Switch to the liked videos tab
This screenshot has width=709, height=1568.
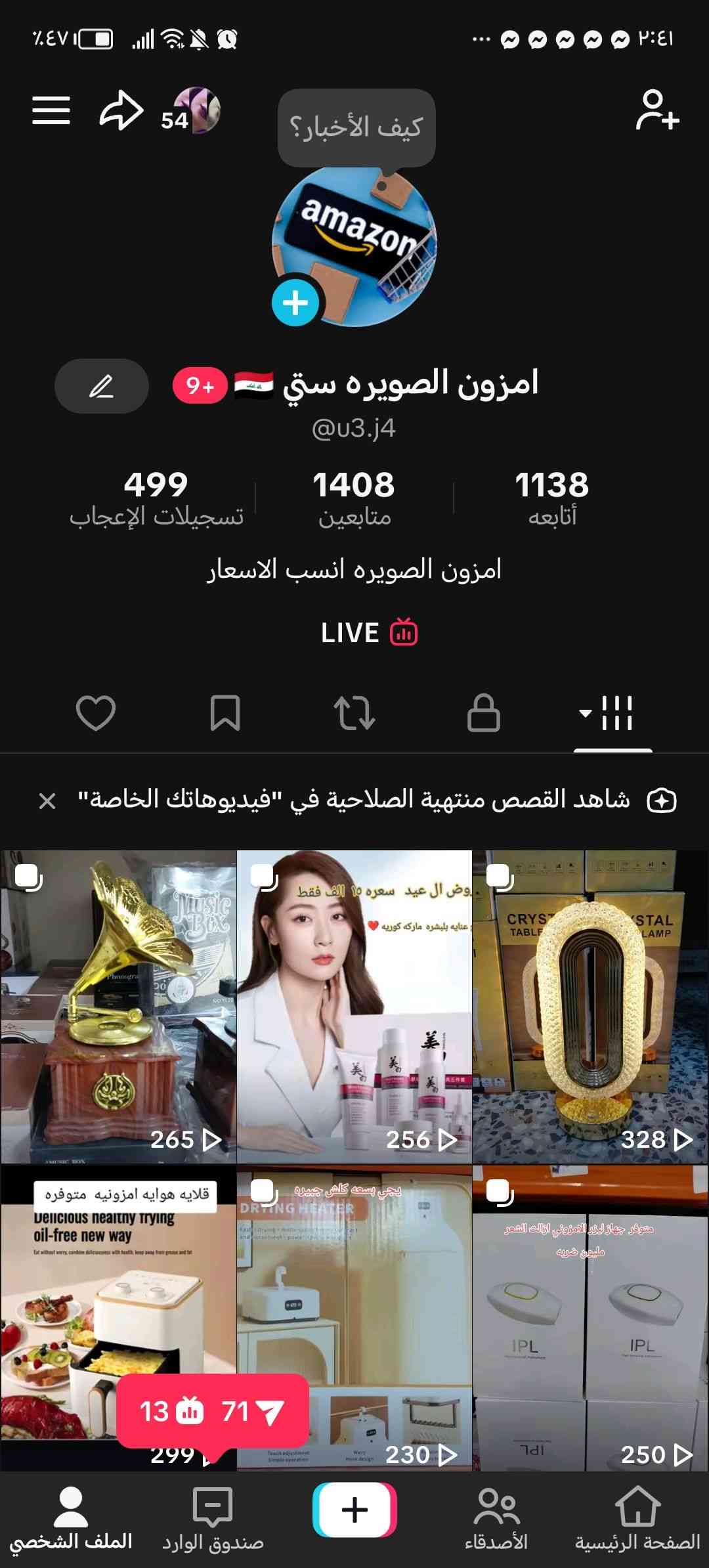click(96, 712)
